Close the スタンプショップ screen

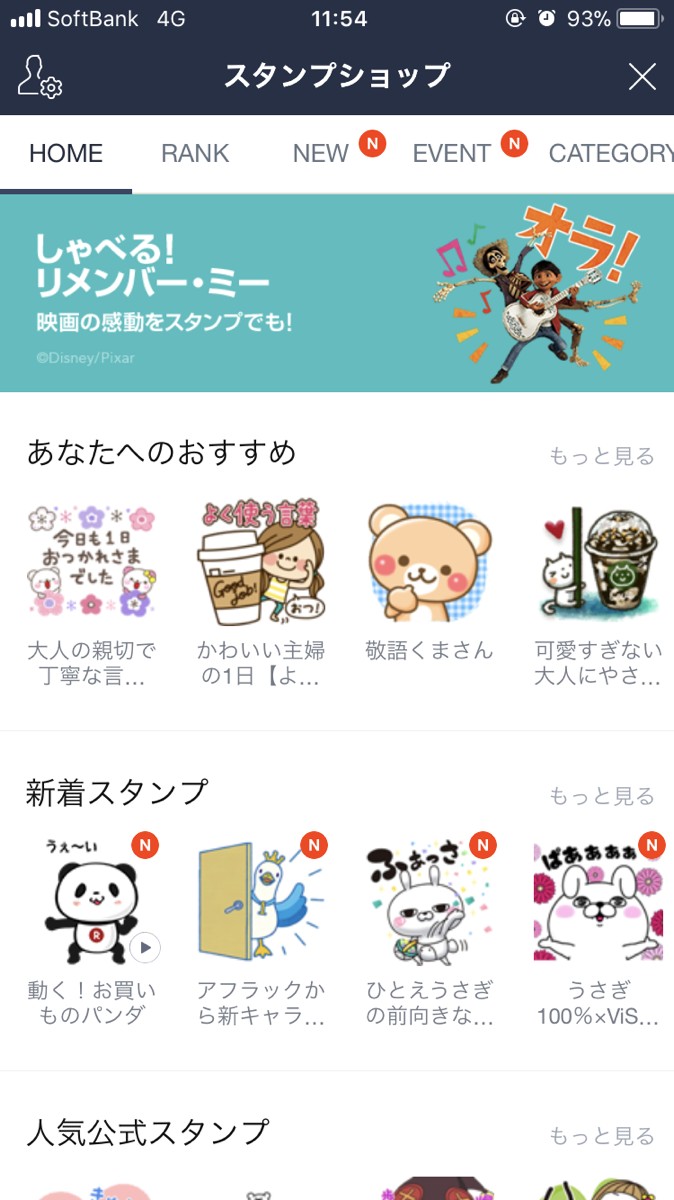641,76
